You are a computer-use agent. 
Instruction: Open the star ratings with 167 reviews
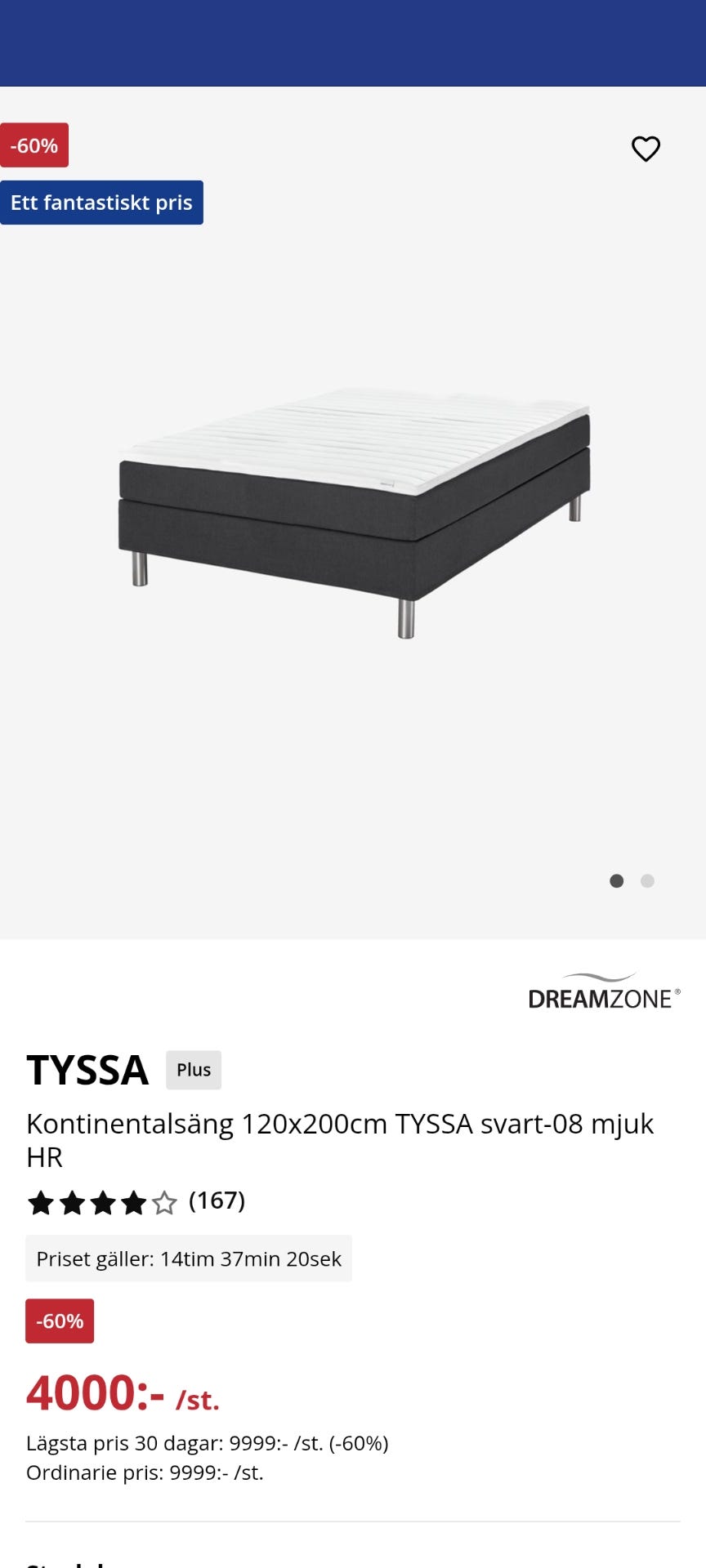136,1201
